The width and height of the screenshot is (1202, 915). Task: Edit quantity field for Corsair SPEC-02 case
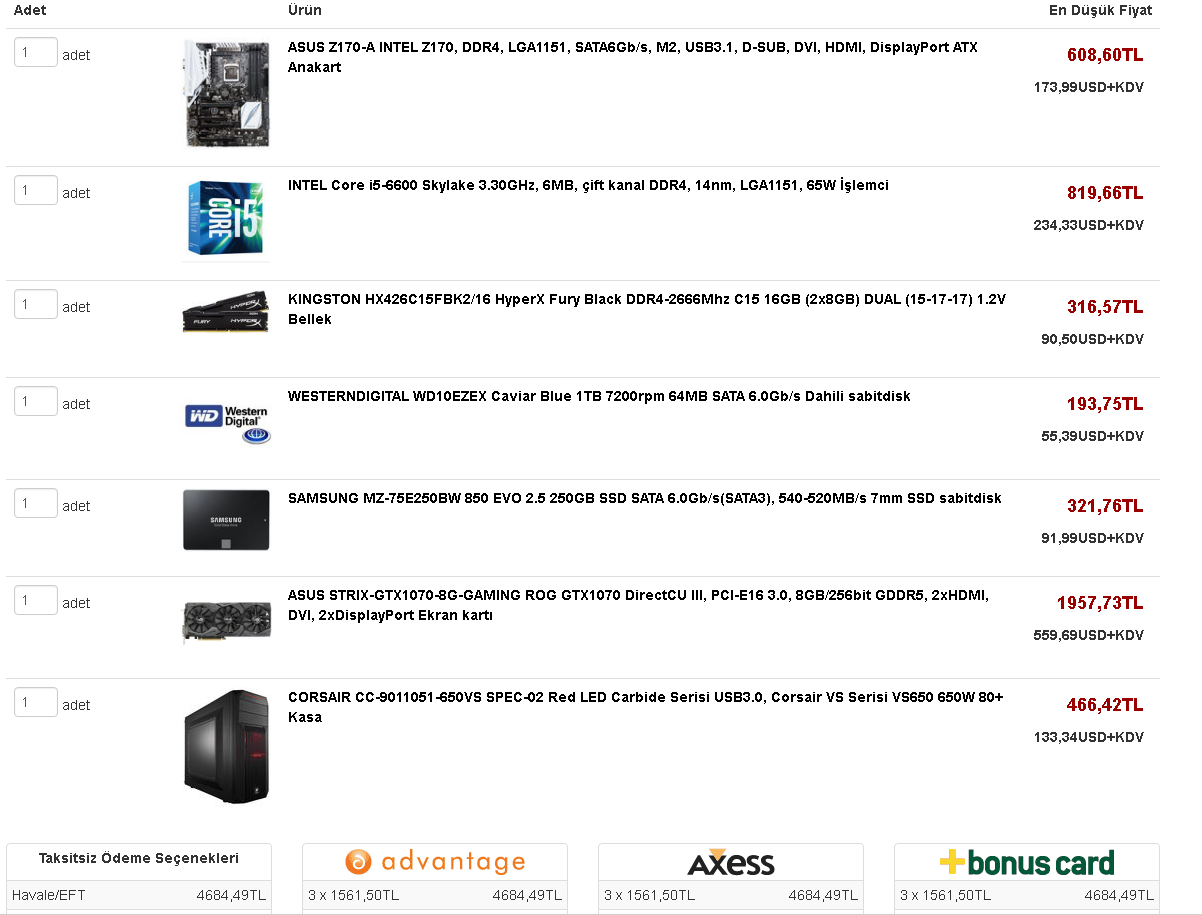pyautogui.click(x=36, y=703)
